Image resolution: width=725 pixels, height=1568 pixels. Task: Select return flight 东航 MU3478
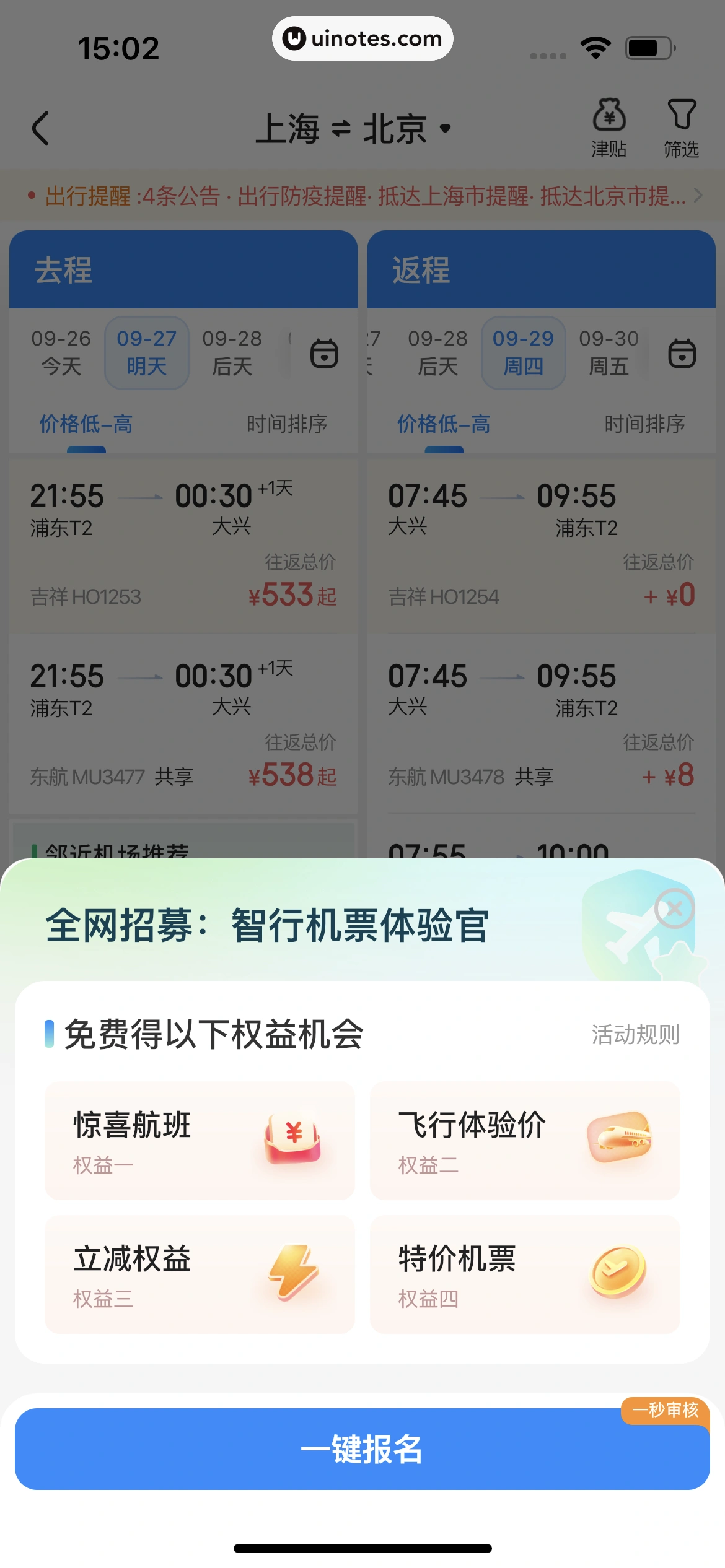[x=541, y=723]
